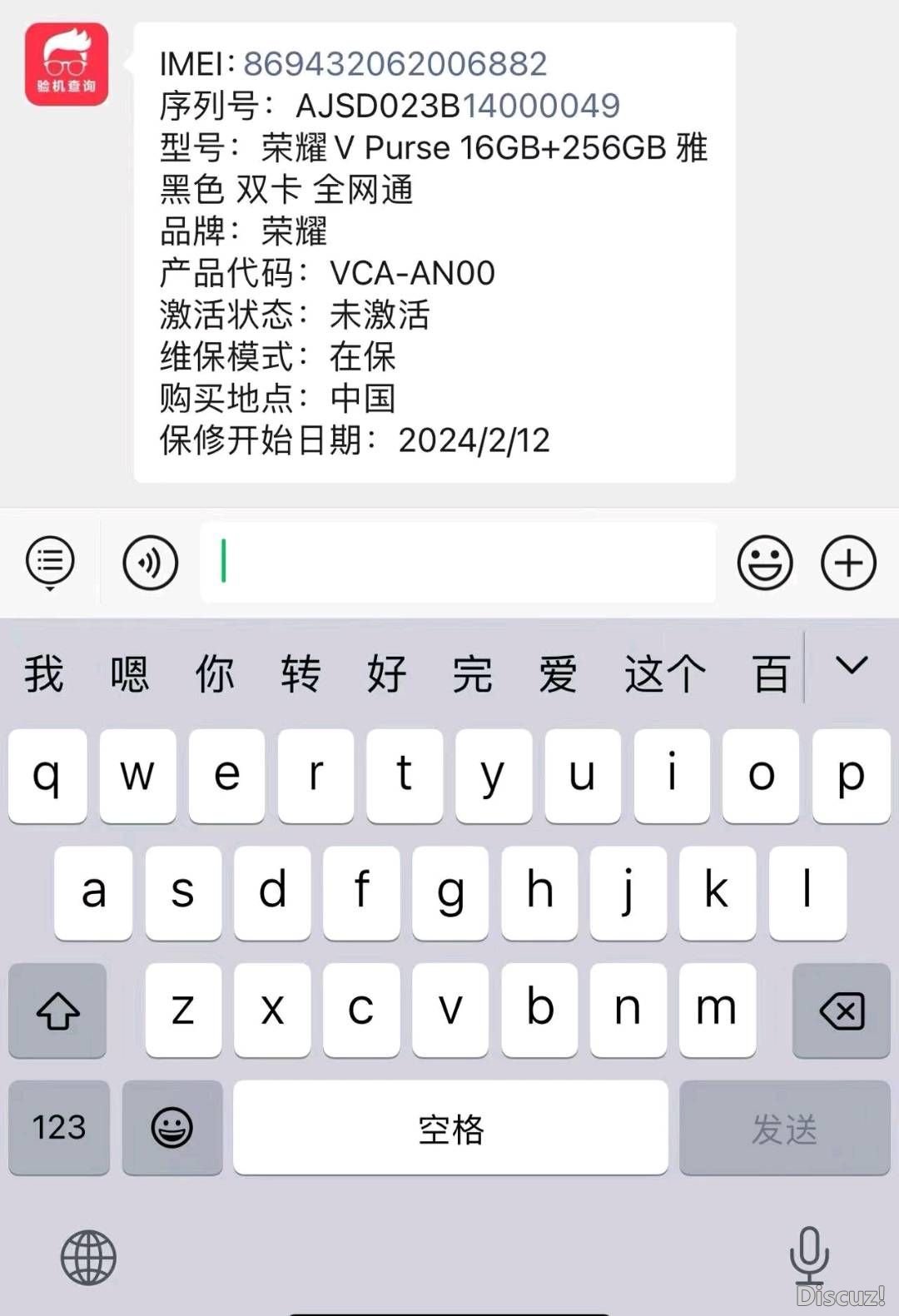The height and width of the screenshot is (1316, 899).
Task: Open the emoji sticker panel
Action: [764, 563]
